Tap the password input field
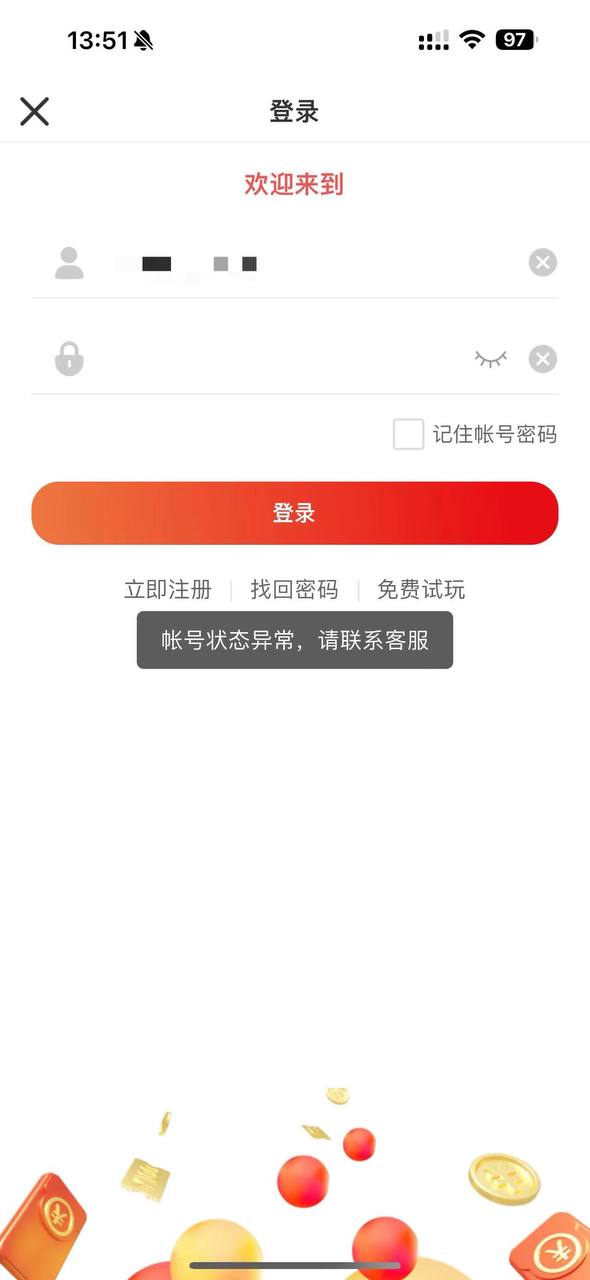The width and height of the screenshot is (590, 1280). [x=280, y=358]
